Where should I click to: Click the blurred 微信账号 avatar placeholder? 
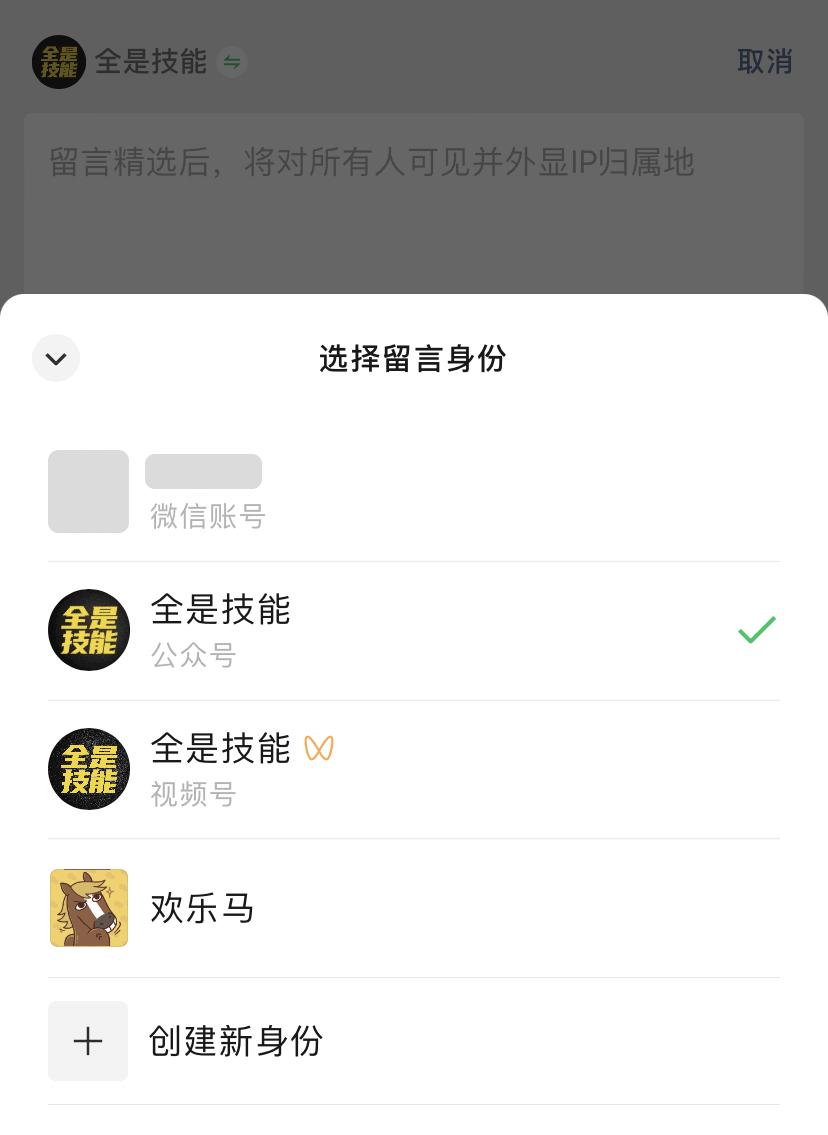pyautogui.click(x=88, y=491)
